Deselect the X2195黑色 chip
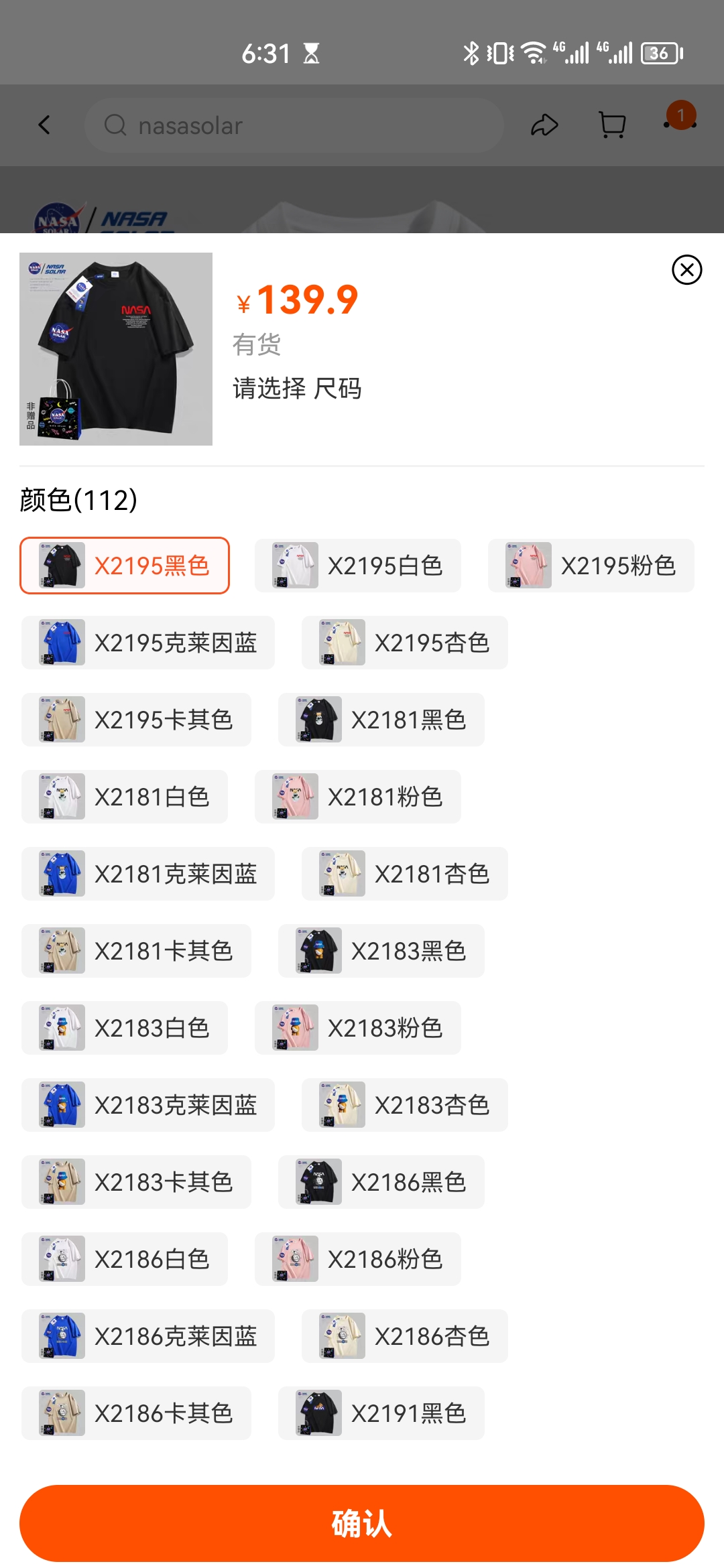 click(125, 566)
